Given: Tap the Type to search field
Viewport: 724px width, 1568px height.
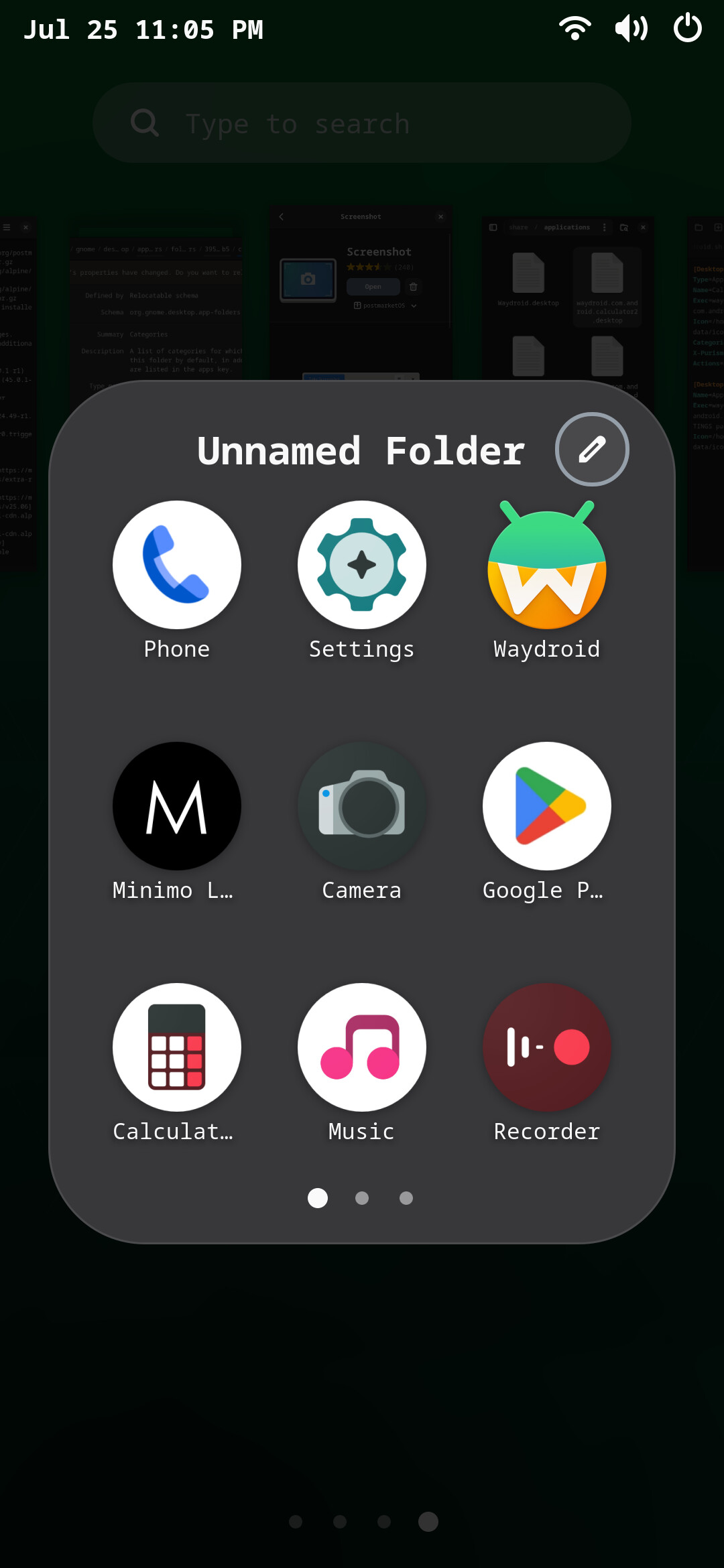Looking at the screenshot, I should [362, 123].
